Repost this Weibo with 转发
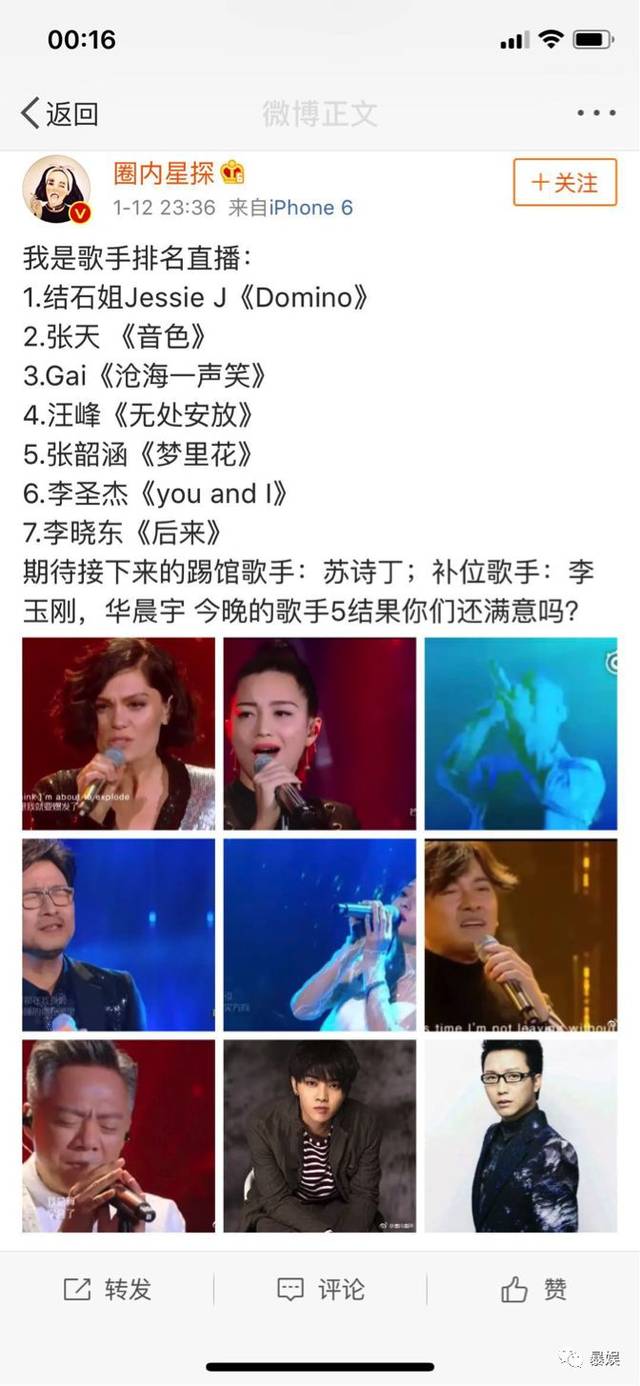The width and height of the screenshot is (640, 1386). click(107, 1290)
